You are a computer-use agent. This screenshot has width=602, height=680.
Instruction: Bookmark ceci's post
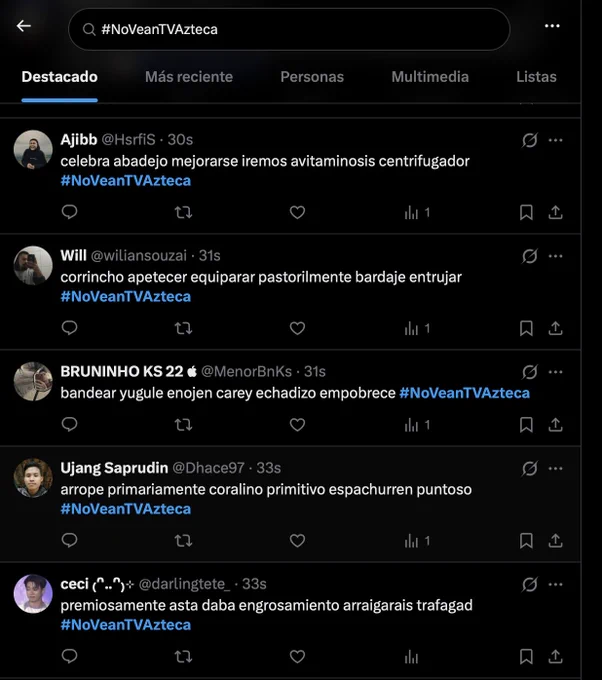pos(526,657)
